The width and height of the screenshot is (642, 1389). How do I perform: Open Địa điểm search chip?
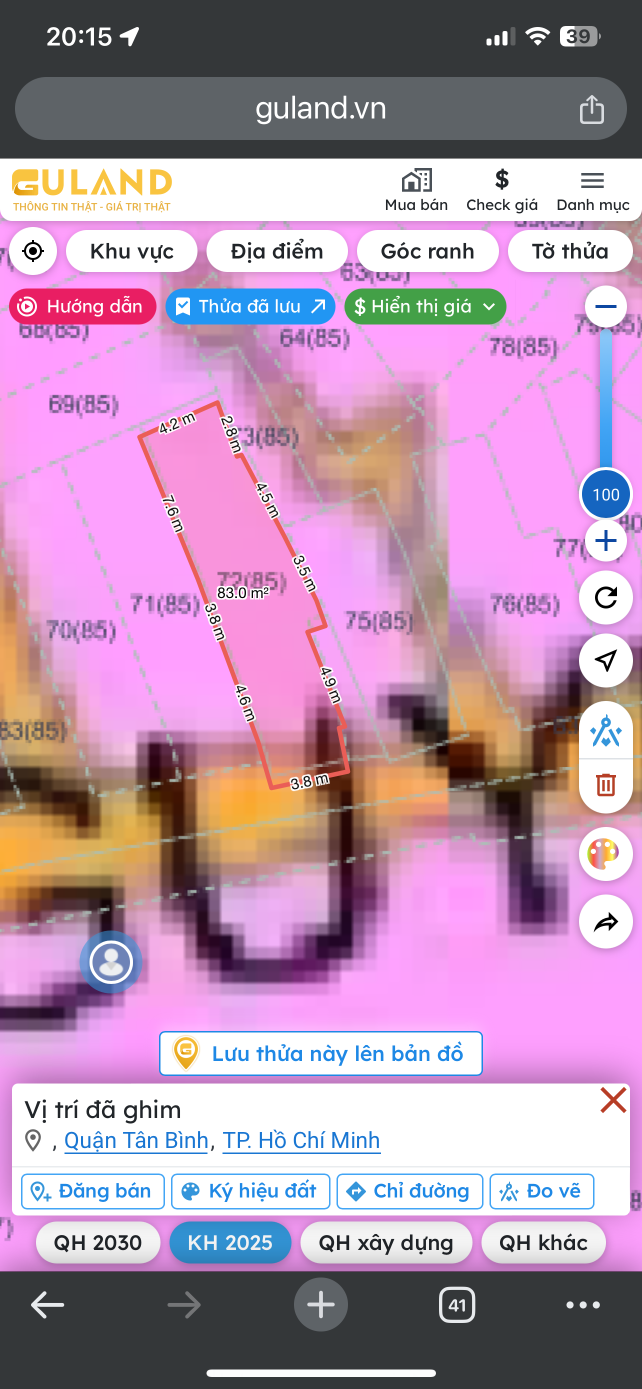click(x=277, y=251)
